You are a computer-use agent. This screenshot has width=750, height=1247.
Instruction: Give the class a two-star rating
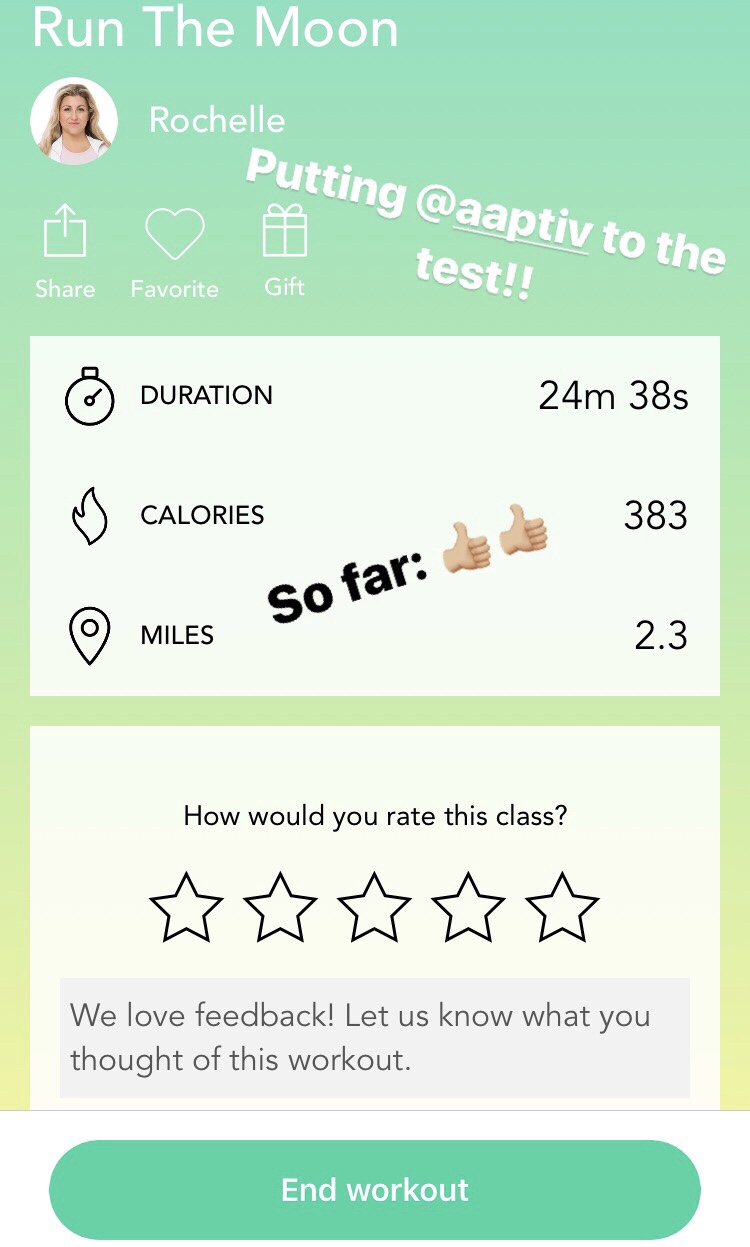click(280, 906)
